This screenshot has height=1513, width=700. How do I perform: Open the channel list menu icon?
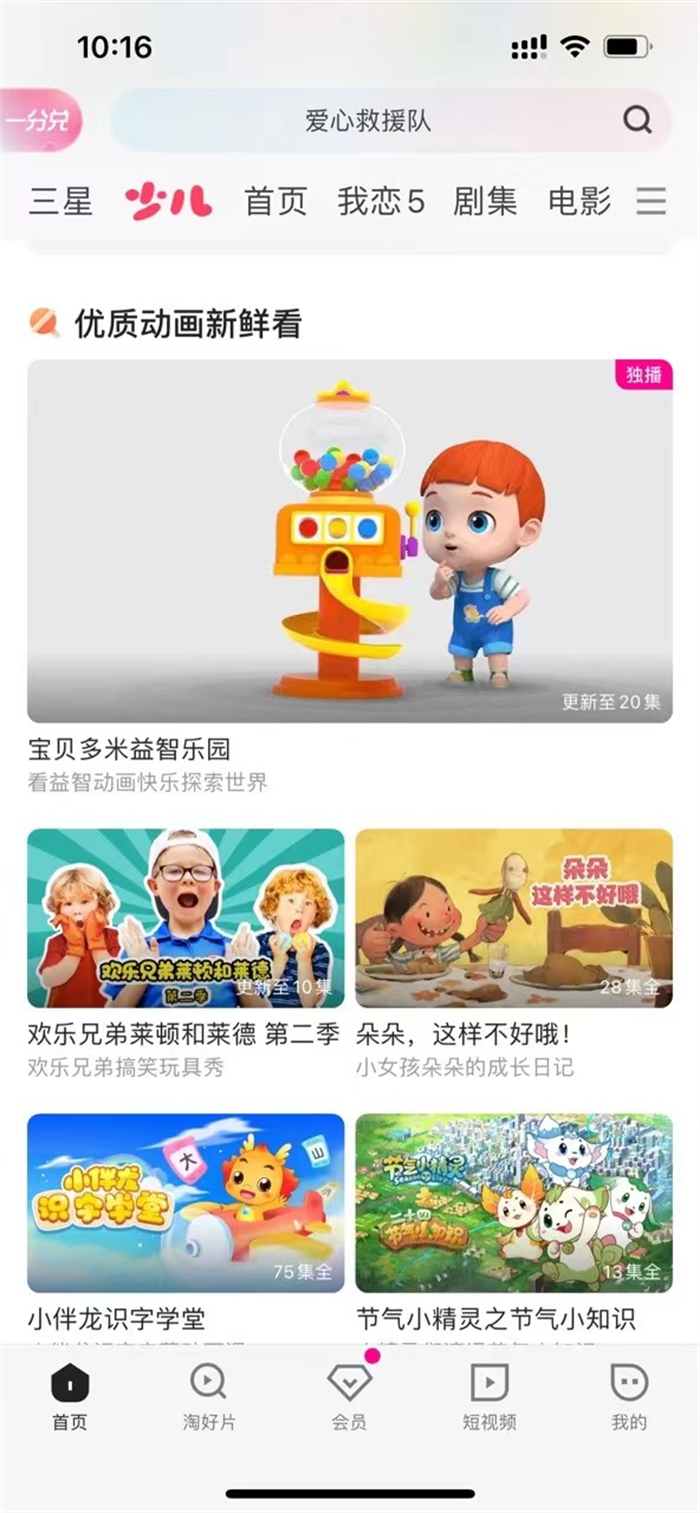point(651,202)
